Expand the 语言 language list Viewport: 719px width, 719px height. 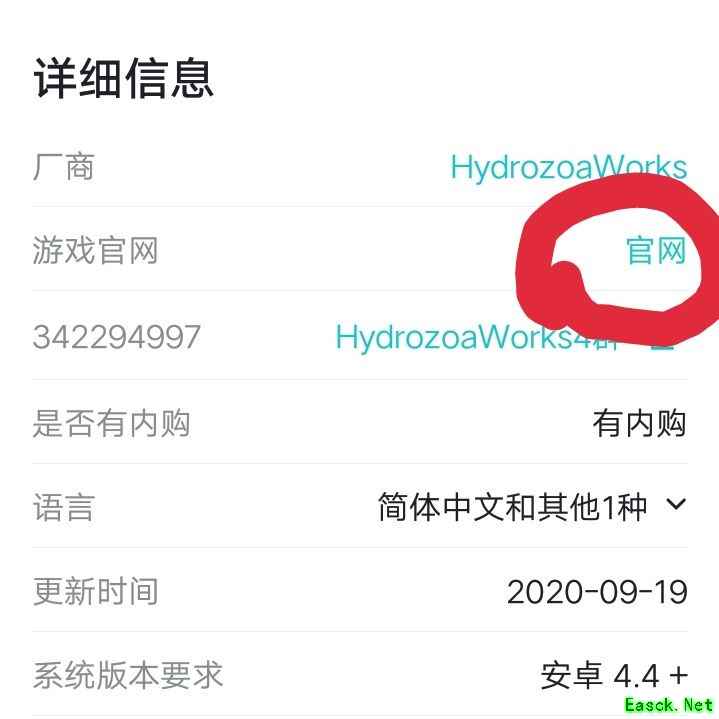pos(676,505)
